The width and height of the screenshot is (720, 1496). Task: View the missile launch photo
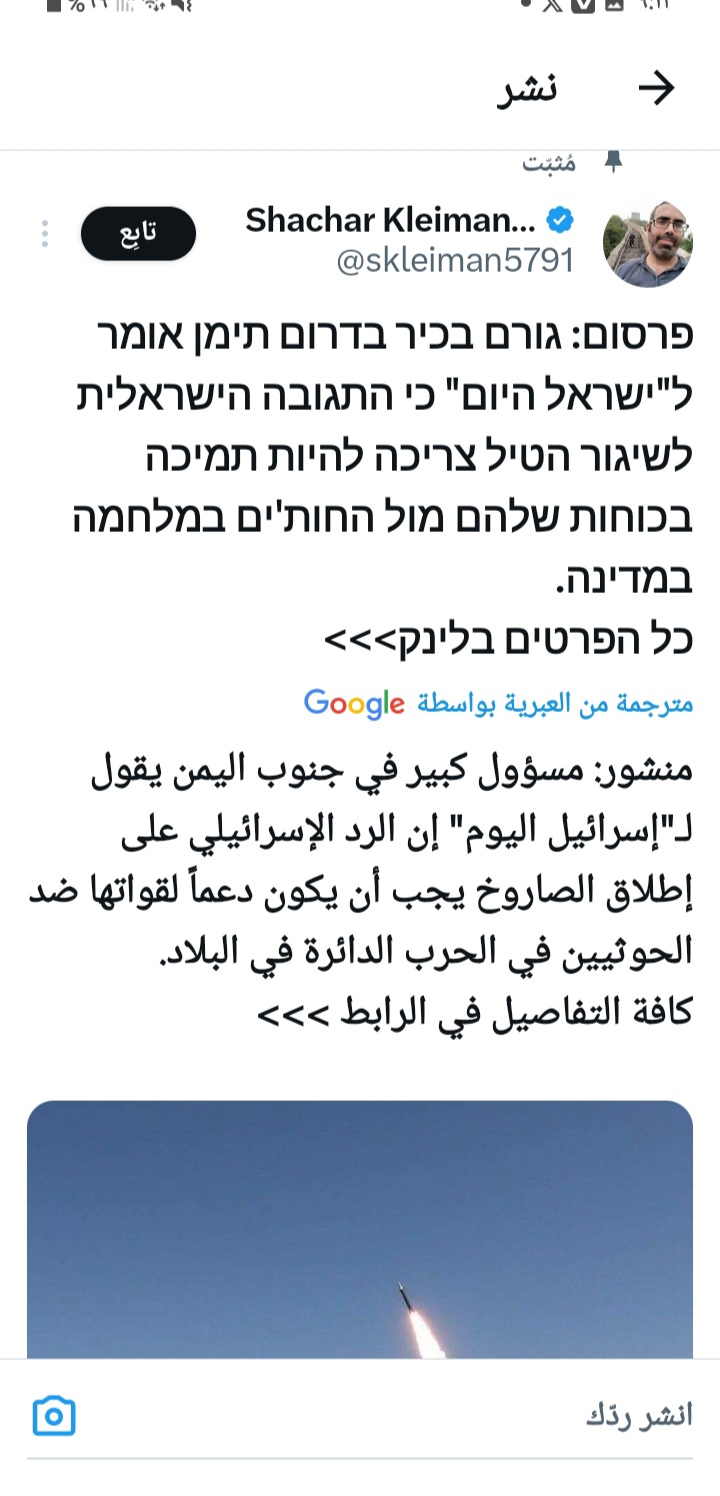point(360,1229)
